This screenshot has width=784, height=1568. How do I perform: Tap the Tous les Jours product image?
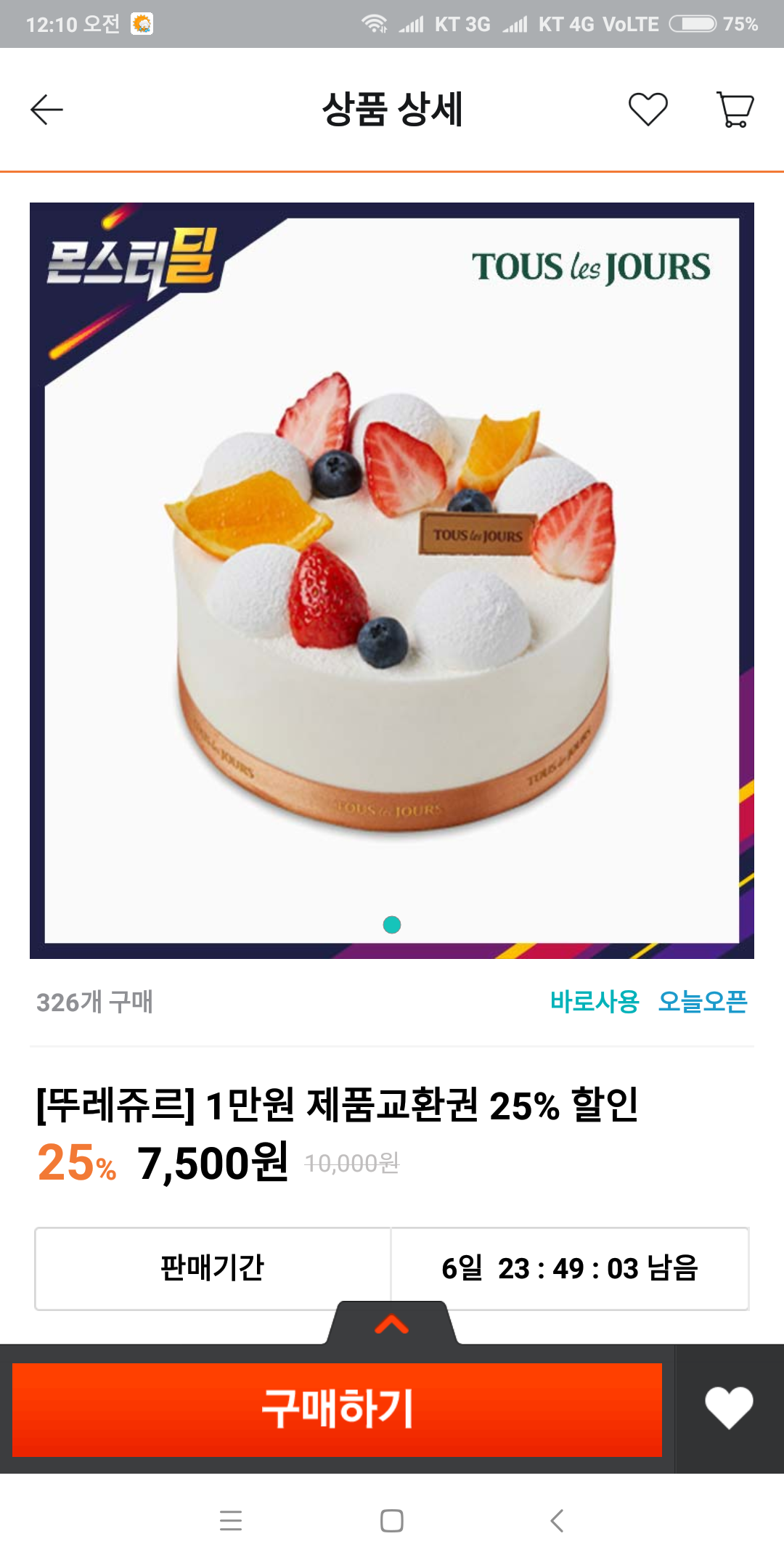coord(392,581)
